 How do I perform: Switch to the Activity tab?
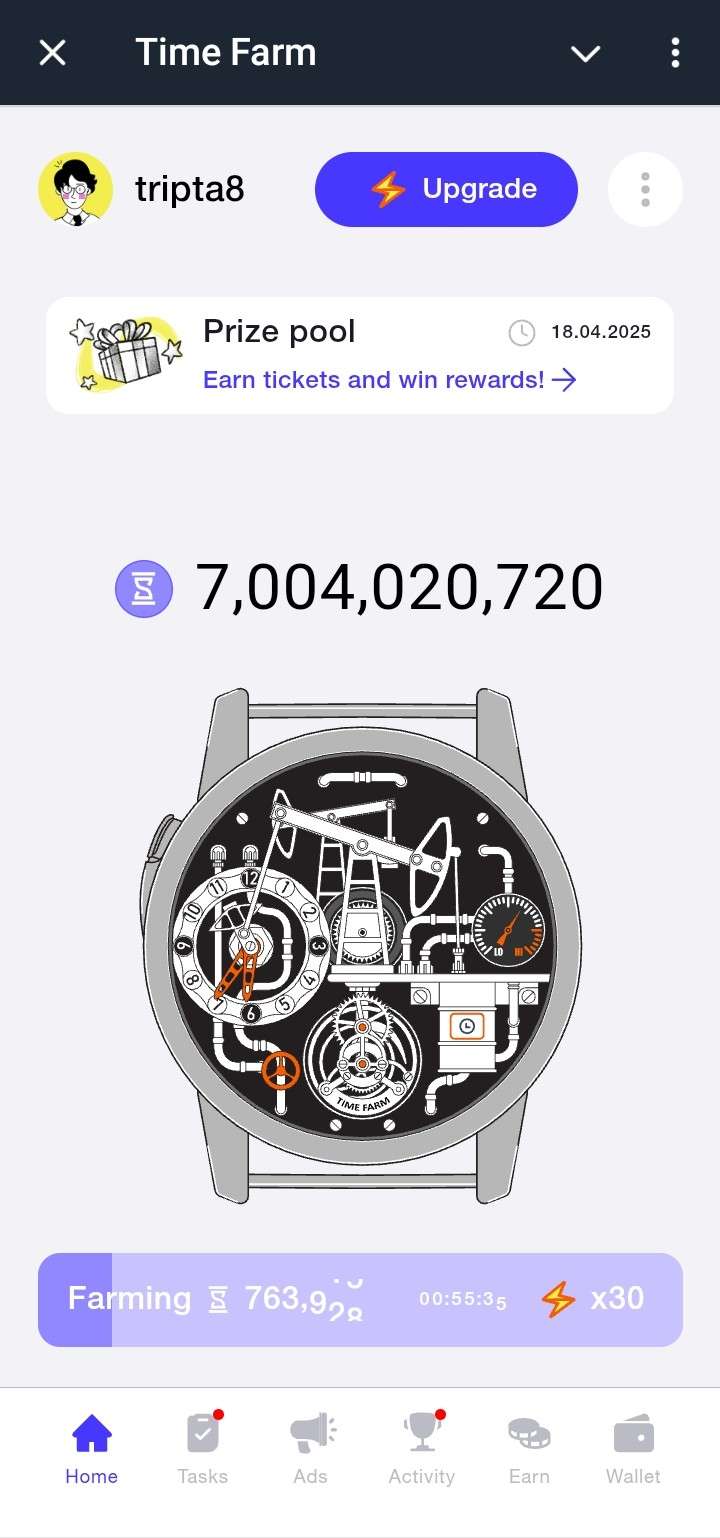point(421,1449)
